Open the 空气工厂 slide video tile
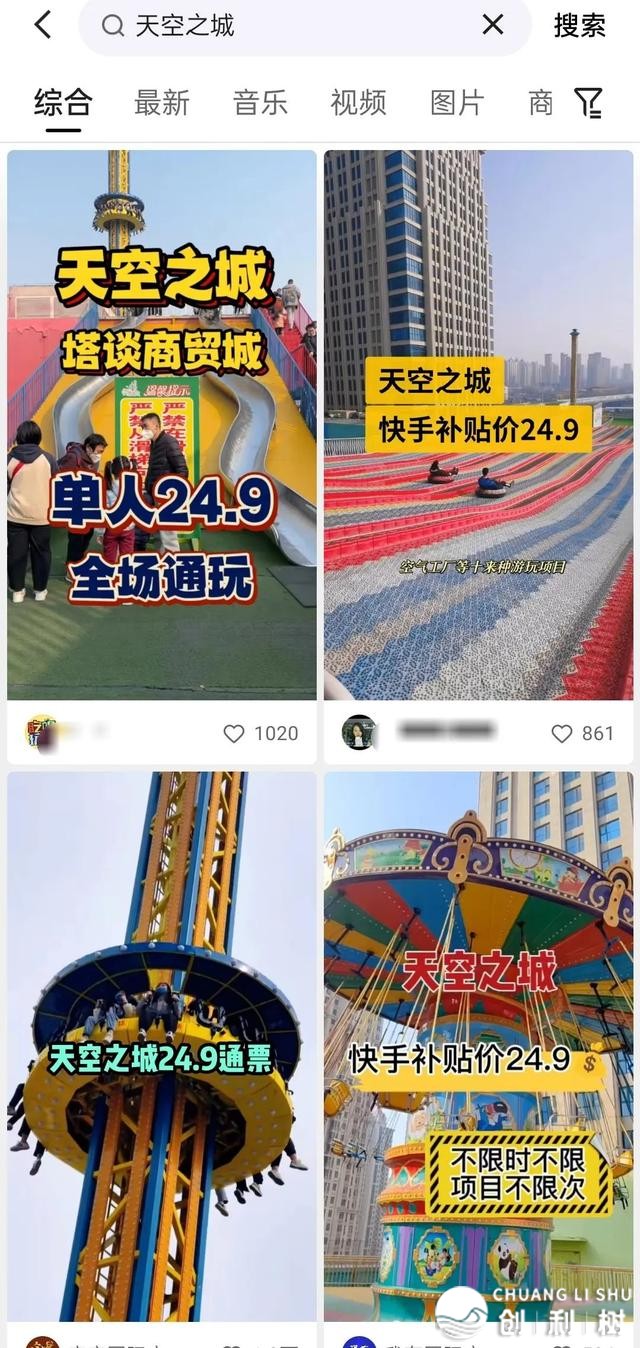The image size is (640, 1348). (478, 425)
